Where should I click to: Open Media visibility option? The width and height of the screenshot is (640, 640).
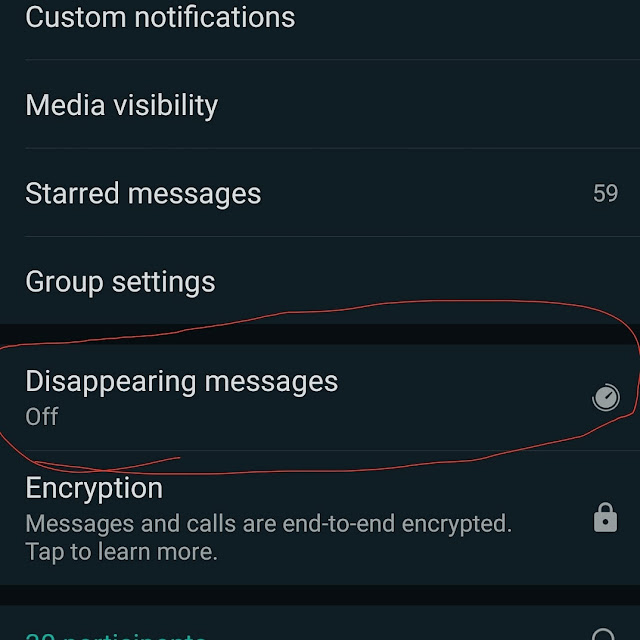[x=122, y=105]
